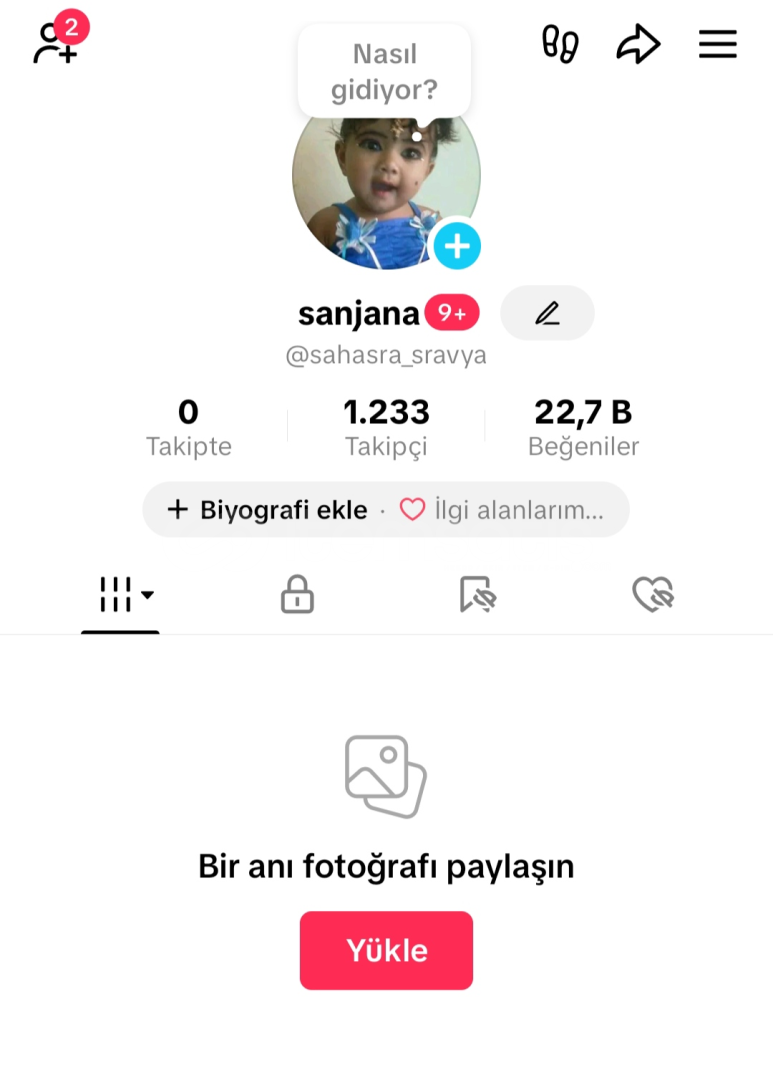Edit profile with the pencil button

547,313
